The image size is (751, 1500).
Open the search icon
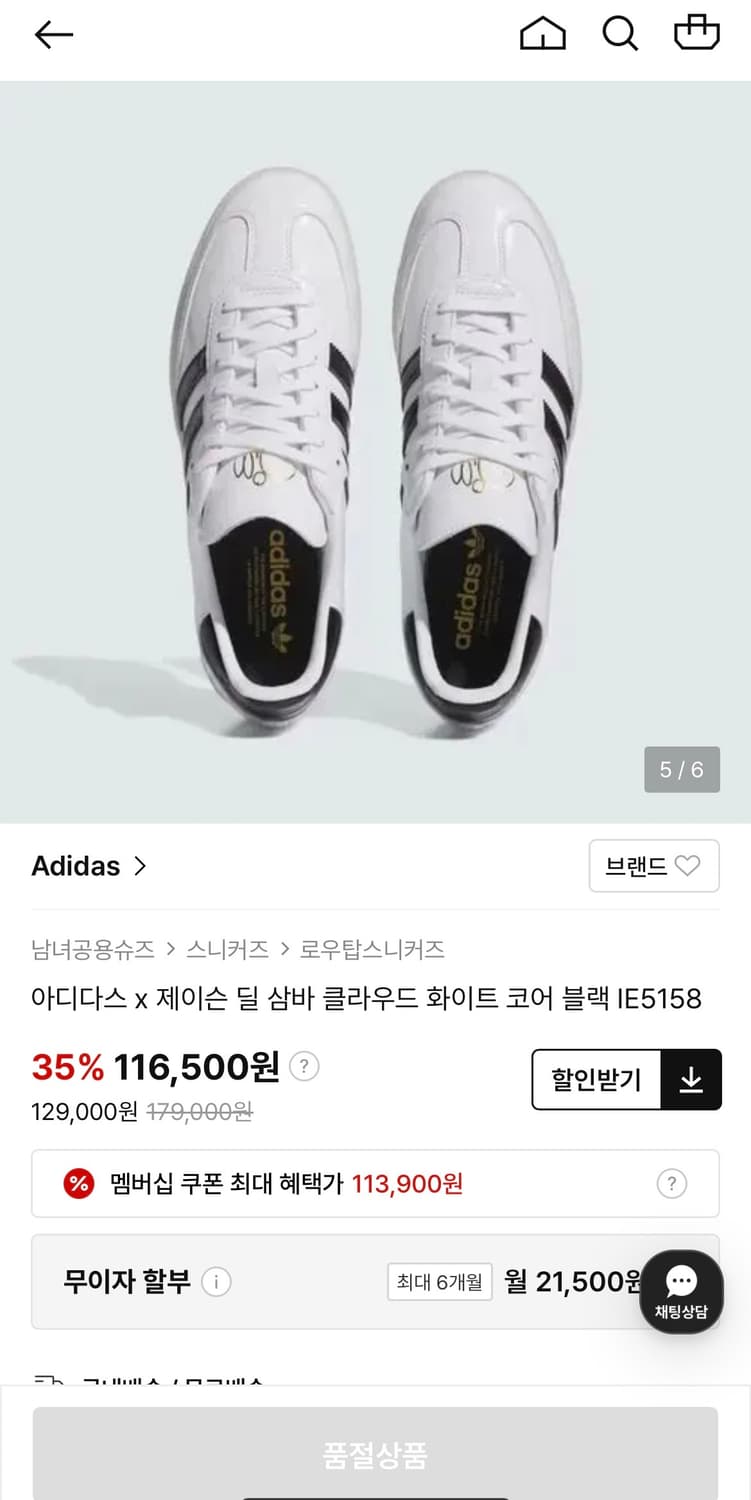(620, 33)
